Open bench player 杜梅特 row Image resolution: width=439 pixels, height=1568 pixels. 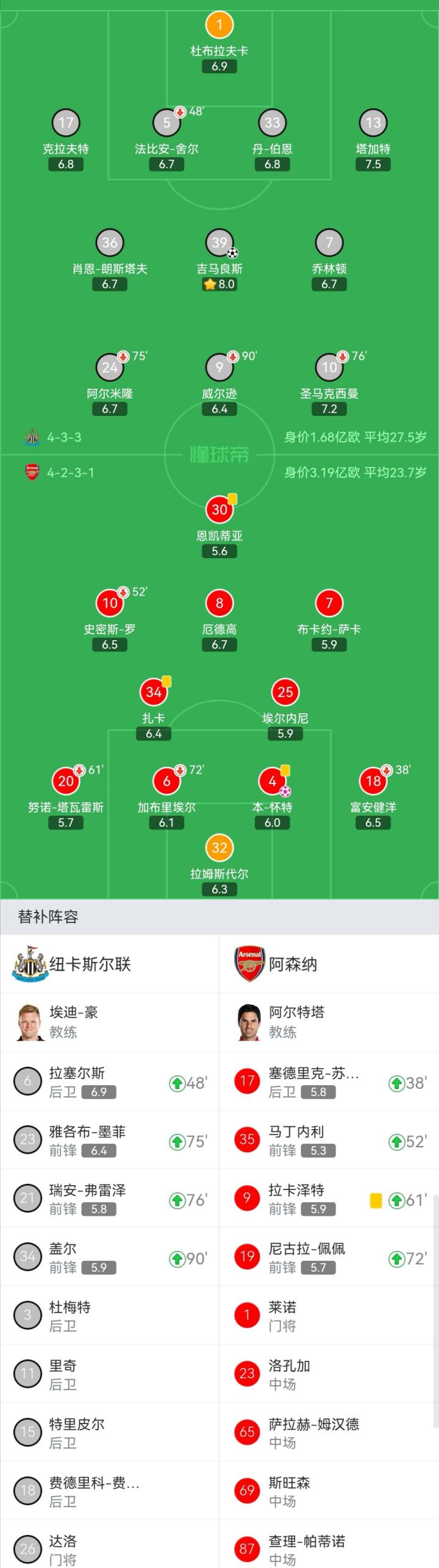[110, 1315]
